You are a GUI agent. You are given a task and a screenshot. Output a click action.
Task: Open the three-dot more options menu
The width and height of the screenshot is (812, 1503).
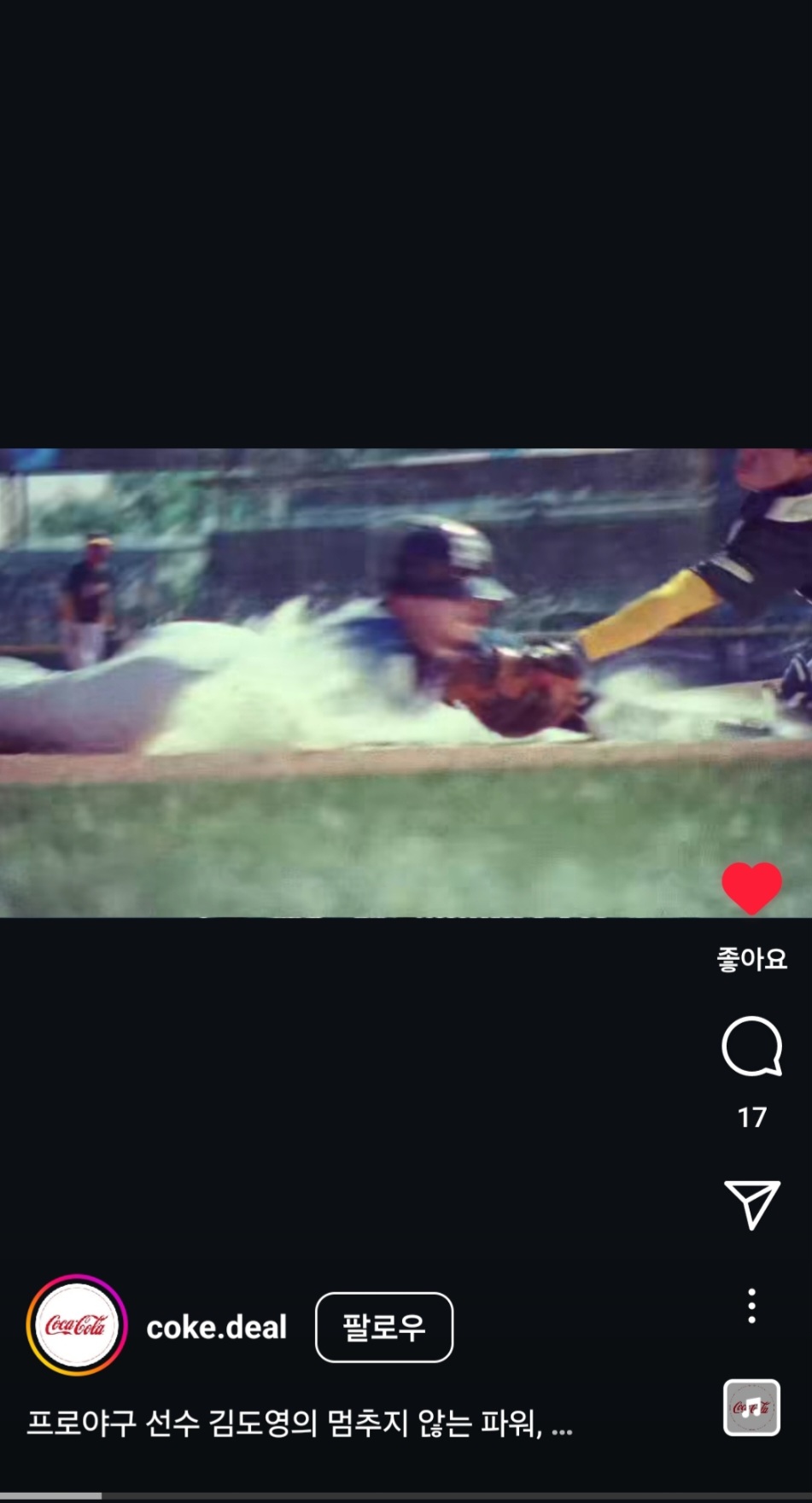point(751,1306)
